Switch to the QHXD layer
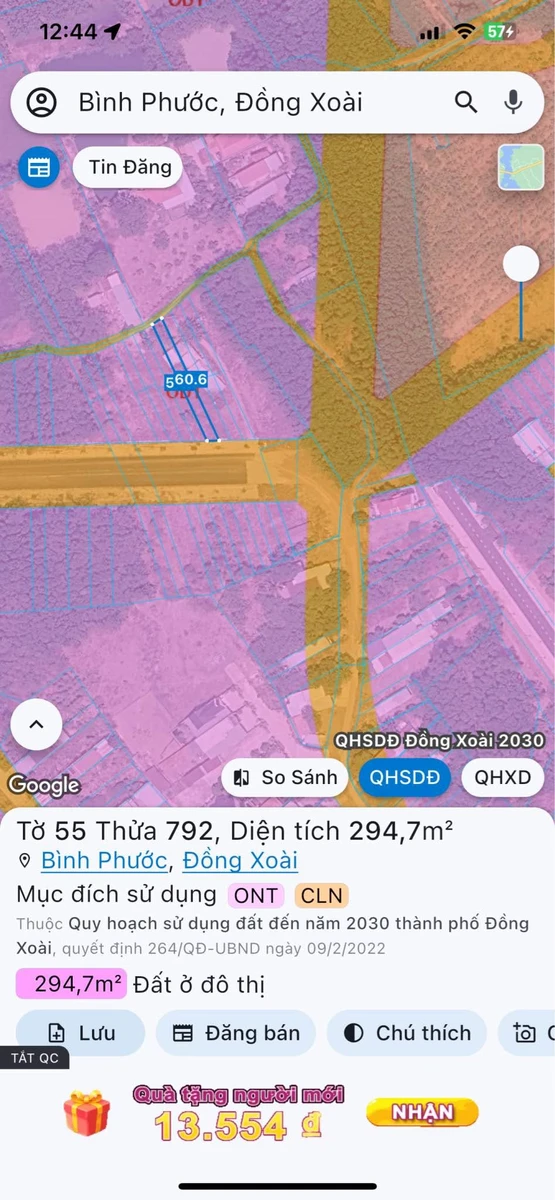Viewport: 555px width, 1200px height. (x=503, y=778)
